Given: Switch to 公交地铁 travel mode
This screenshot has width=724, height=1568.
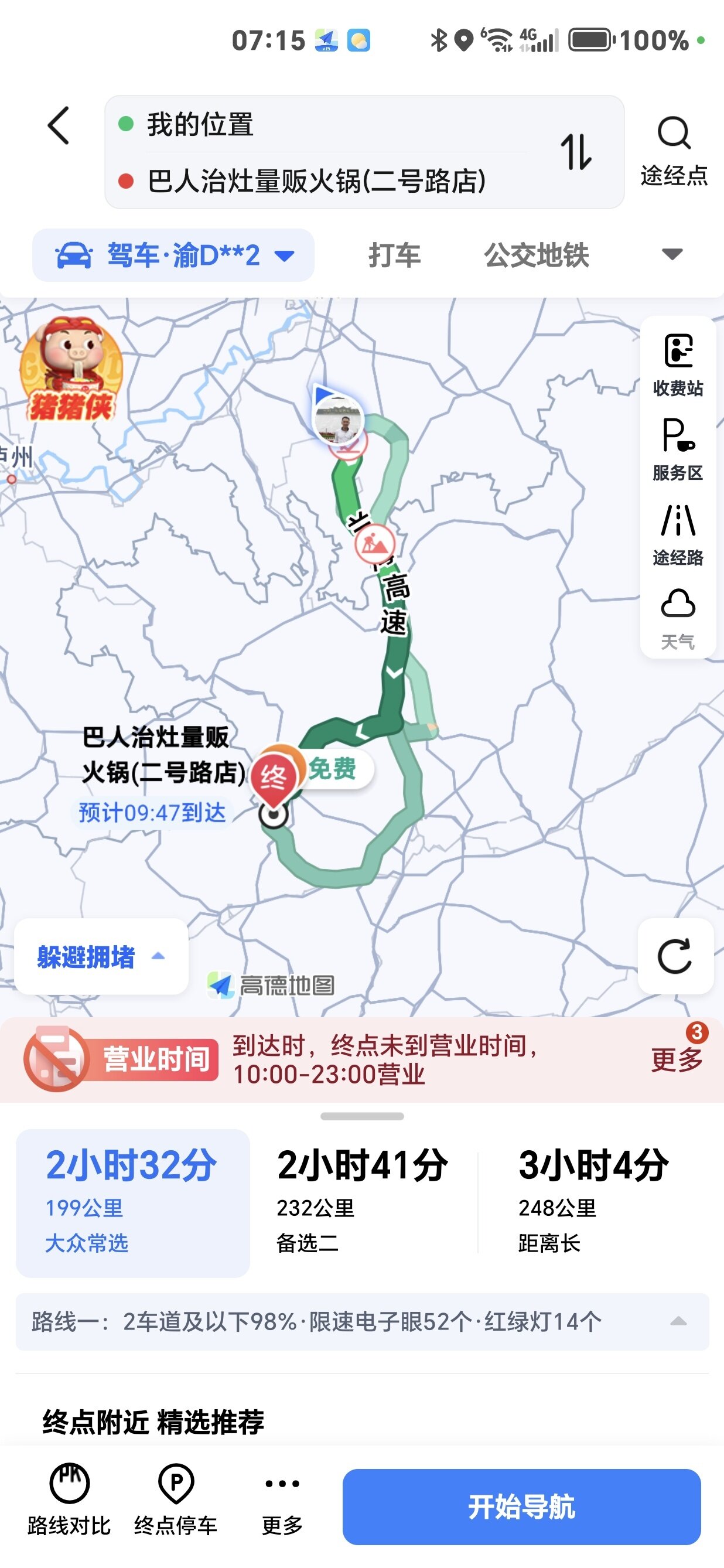Looking at the screenshot, I should click(x=536, y=255).
